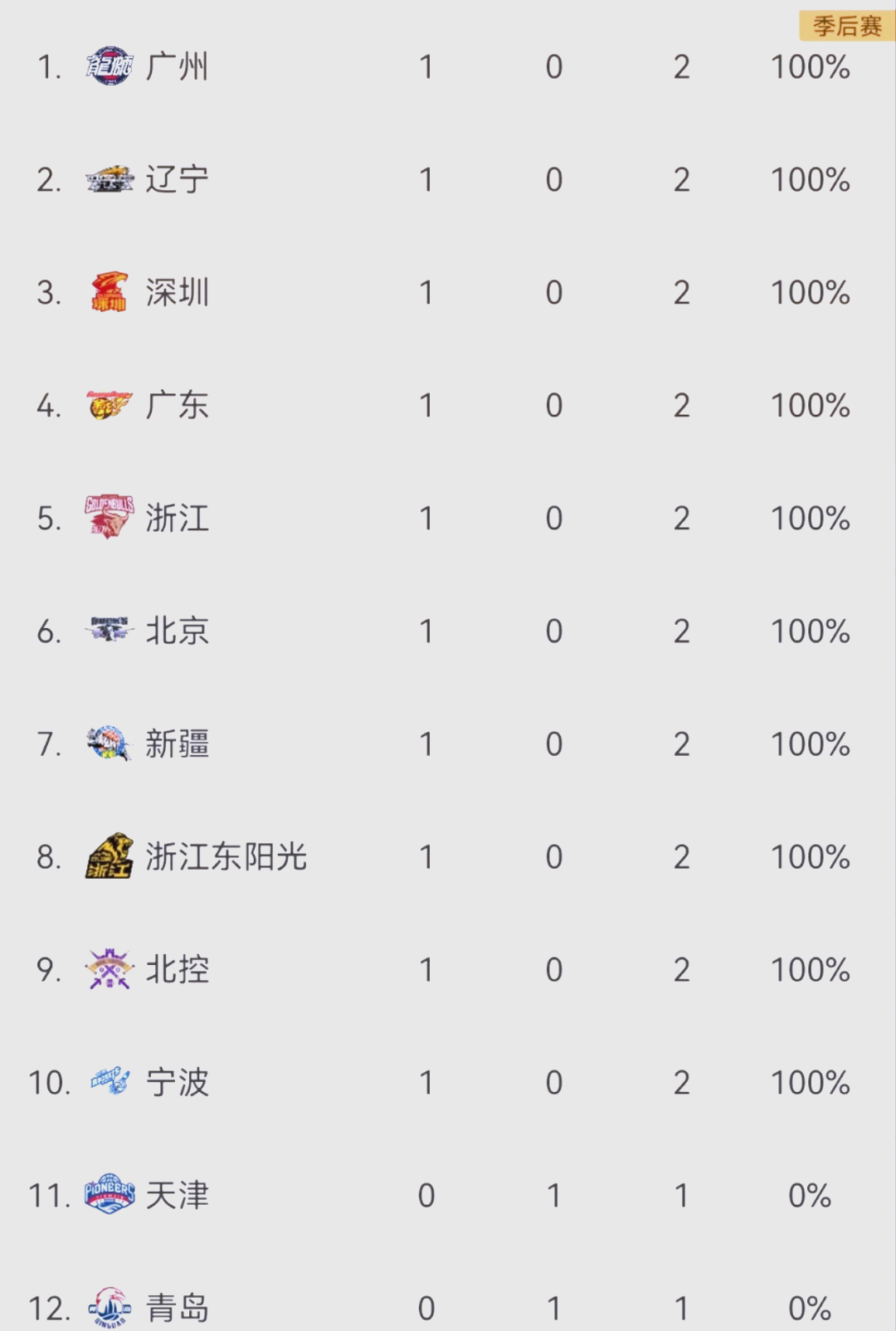This screenshot has width=896, height=1331.
Task: Click the rank number 1 row label
Action: pos(47,66)
